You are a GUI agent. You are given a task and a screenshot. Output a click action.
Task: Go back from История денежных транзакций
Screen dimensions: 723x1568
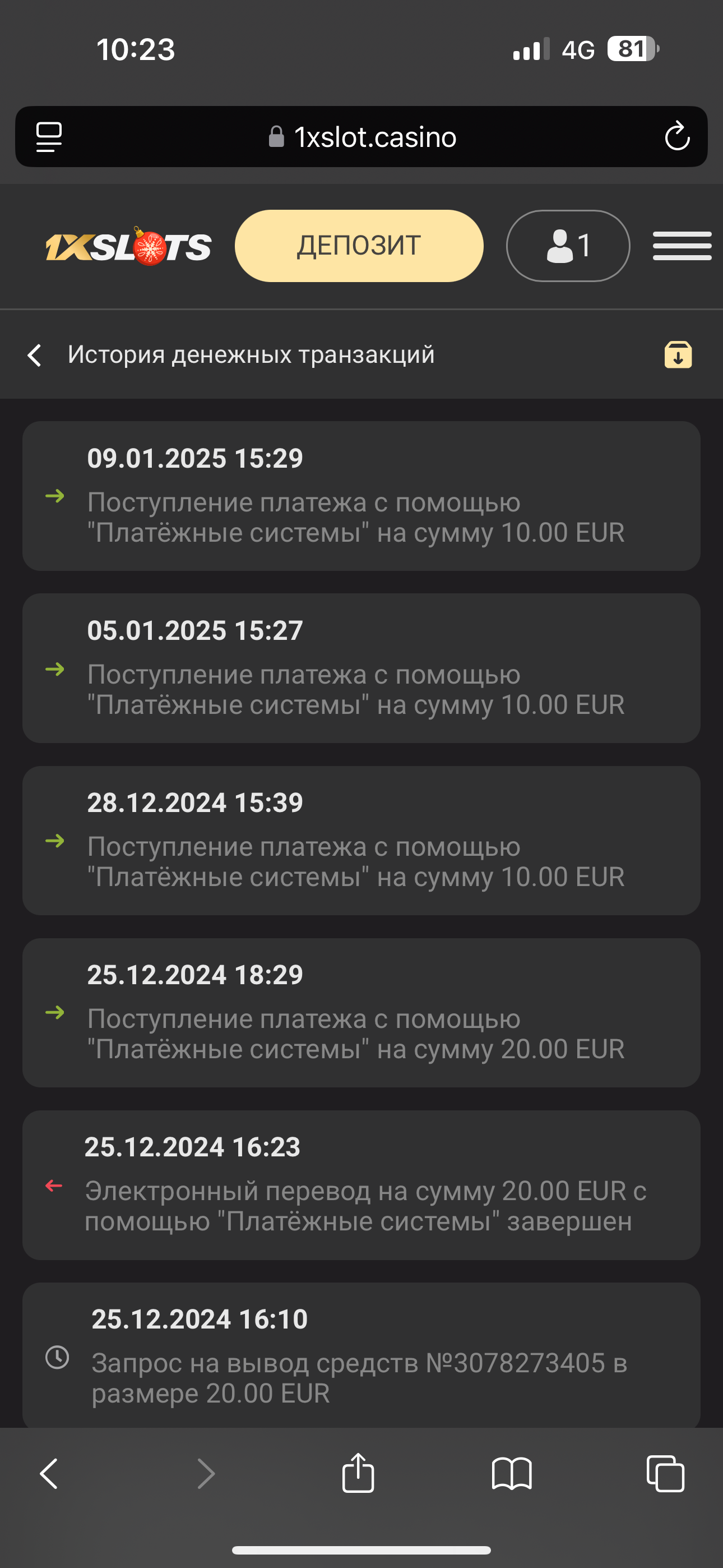(35, 355)
